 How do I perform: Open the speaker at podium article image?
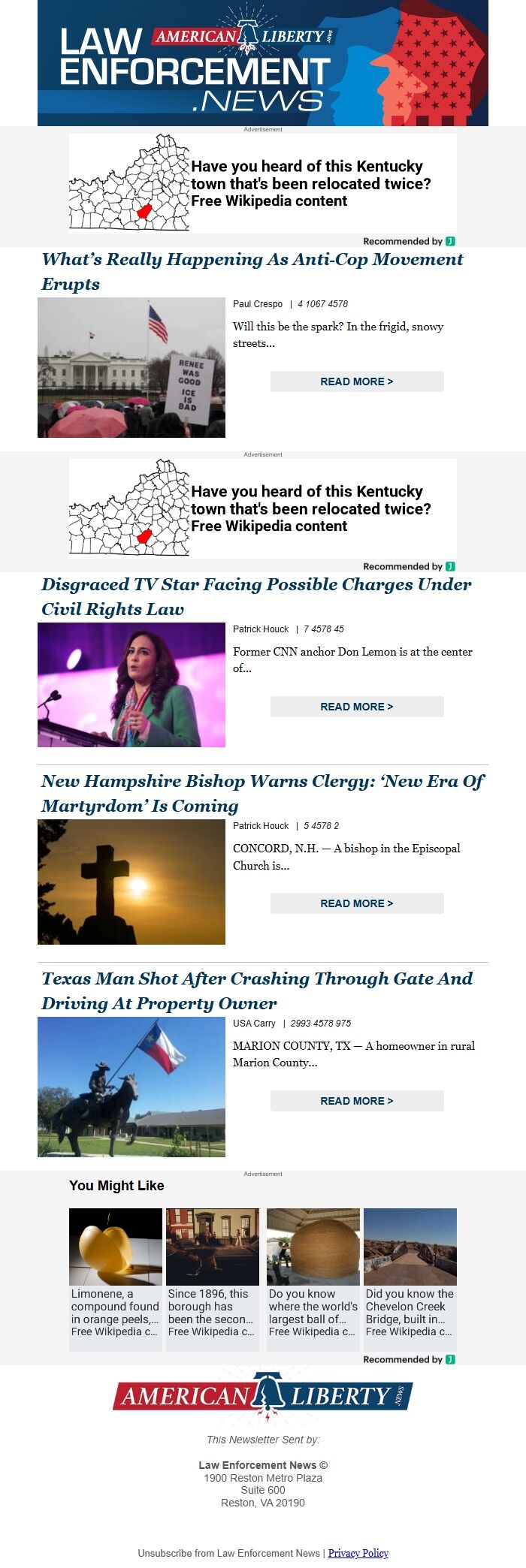click(131, 685)
